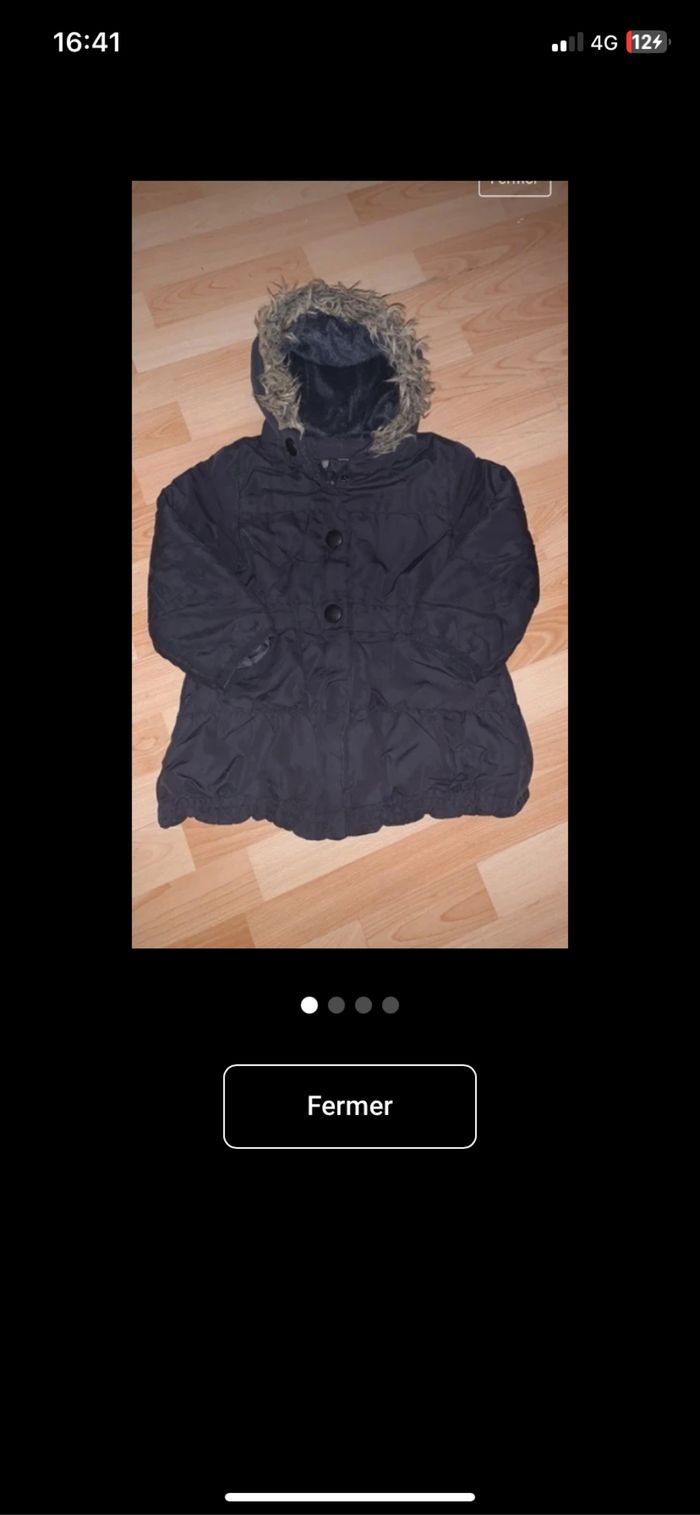Go to the fourth photo indicator dot

391,1005
